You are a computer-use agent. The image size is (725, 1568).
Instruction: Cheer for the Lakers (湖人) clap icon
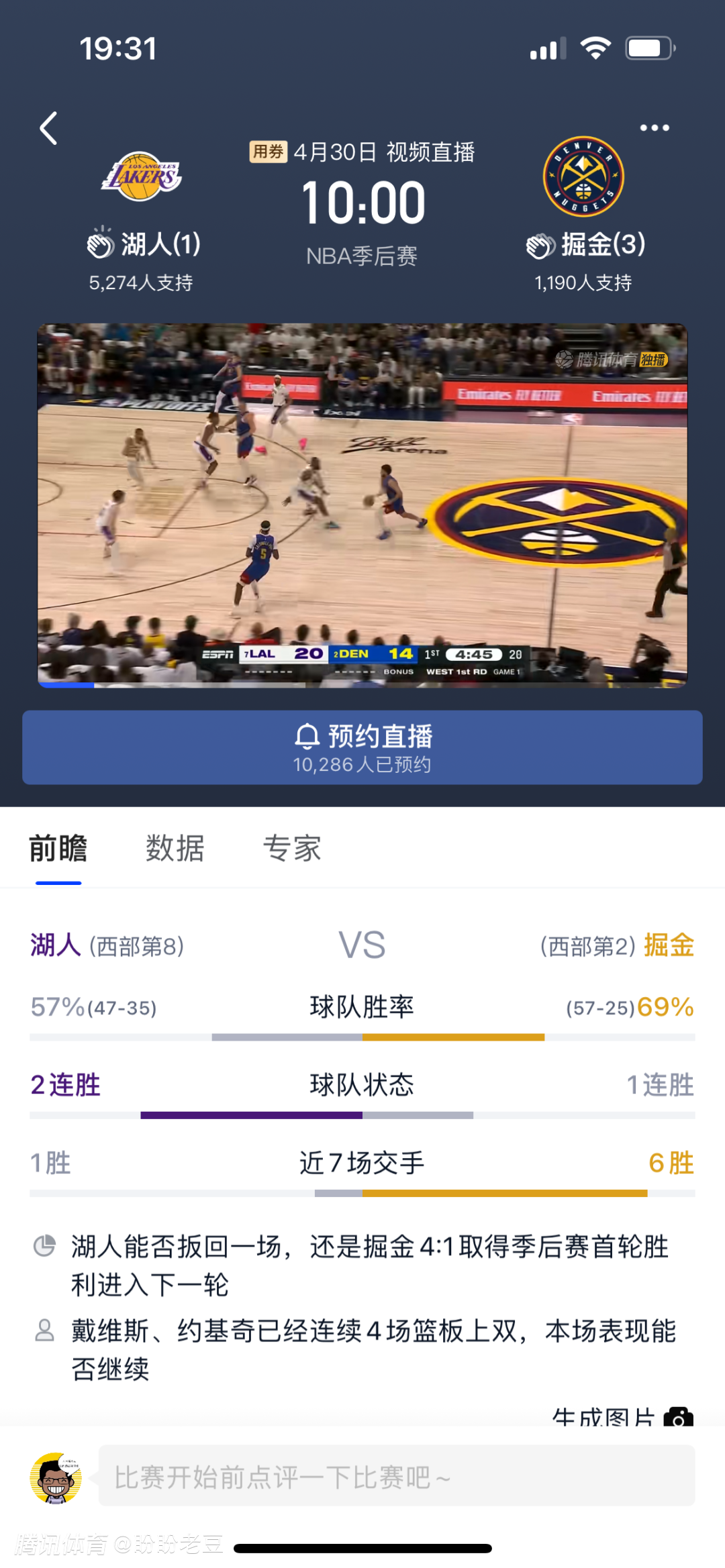pyautogui.click(x=101, y=244)
